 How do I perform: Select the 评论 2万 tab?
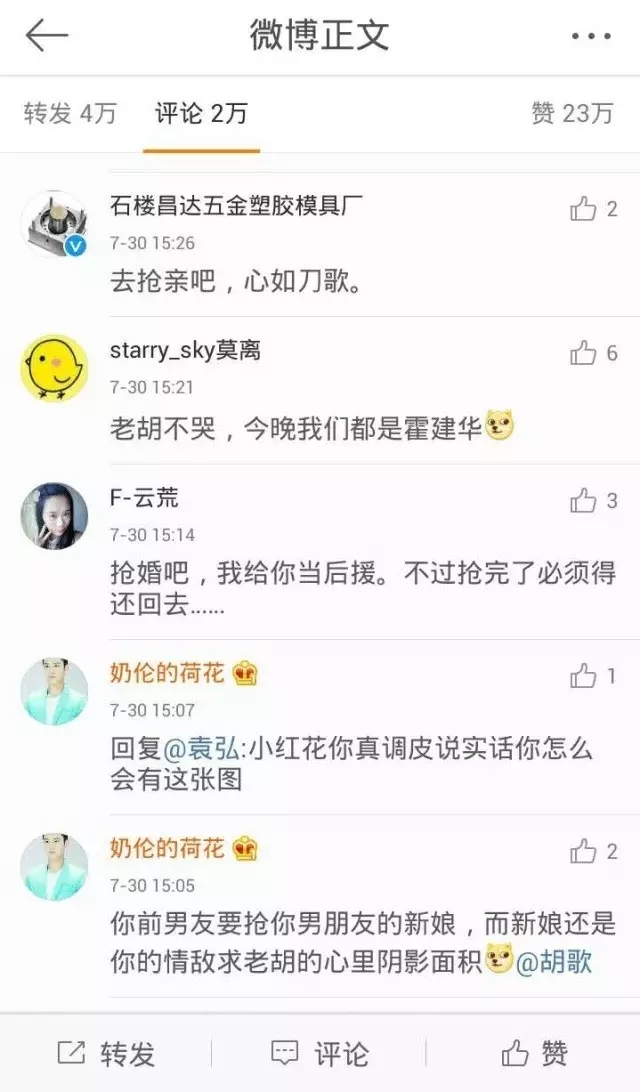click(x=201, y=113)
